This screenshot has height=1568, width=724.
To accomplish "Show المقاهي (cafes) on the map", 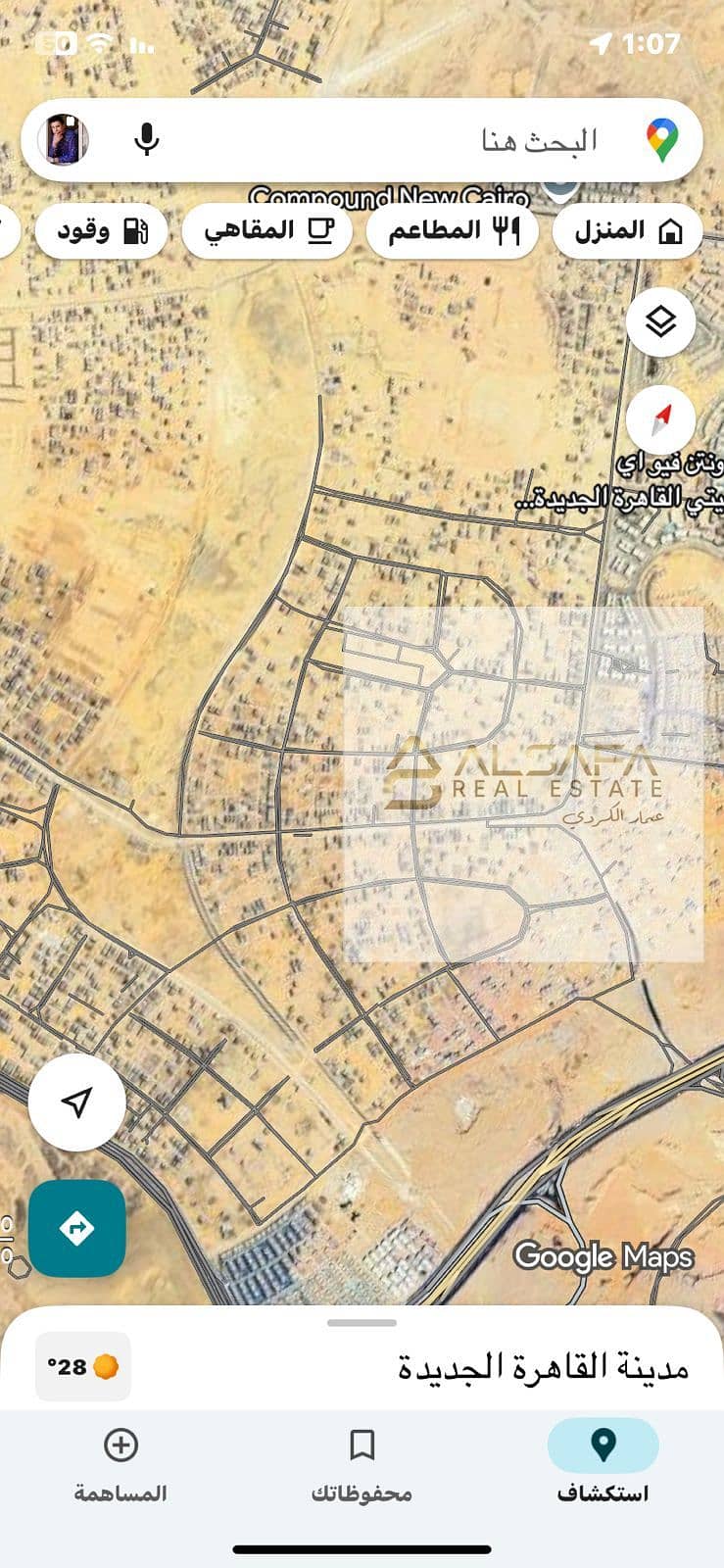I will tap(266, 231).
